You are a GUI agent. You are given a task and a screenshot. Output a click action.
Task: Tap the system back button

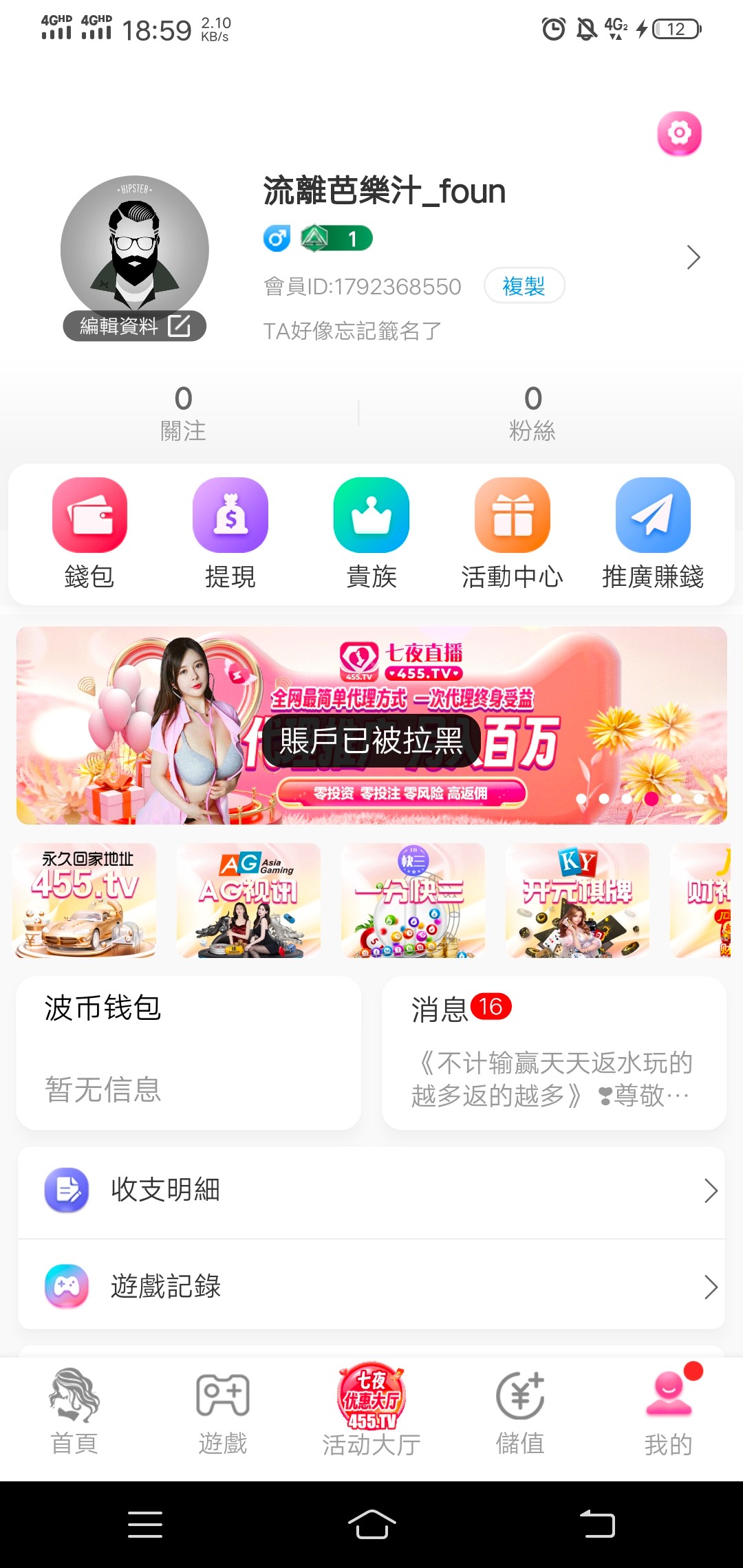pyautogui.click(x=597, y=1524)
